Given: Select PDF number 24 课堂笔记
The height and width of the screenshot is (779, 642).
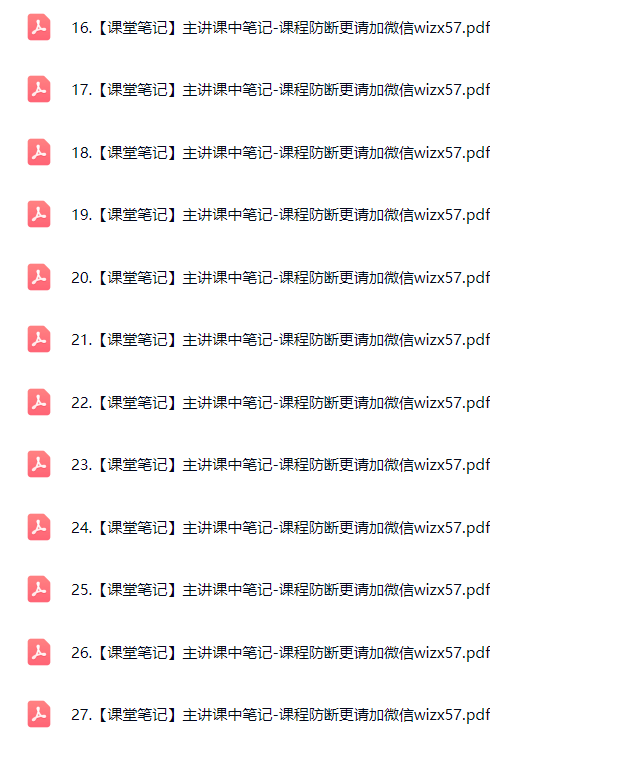Looking at the screenshot, I should tap(281, 528).
